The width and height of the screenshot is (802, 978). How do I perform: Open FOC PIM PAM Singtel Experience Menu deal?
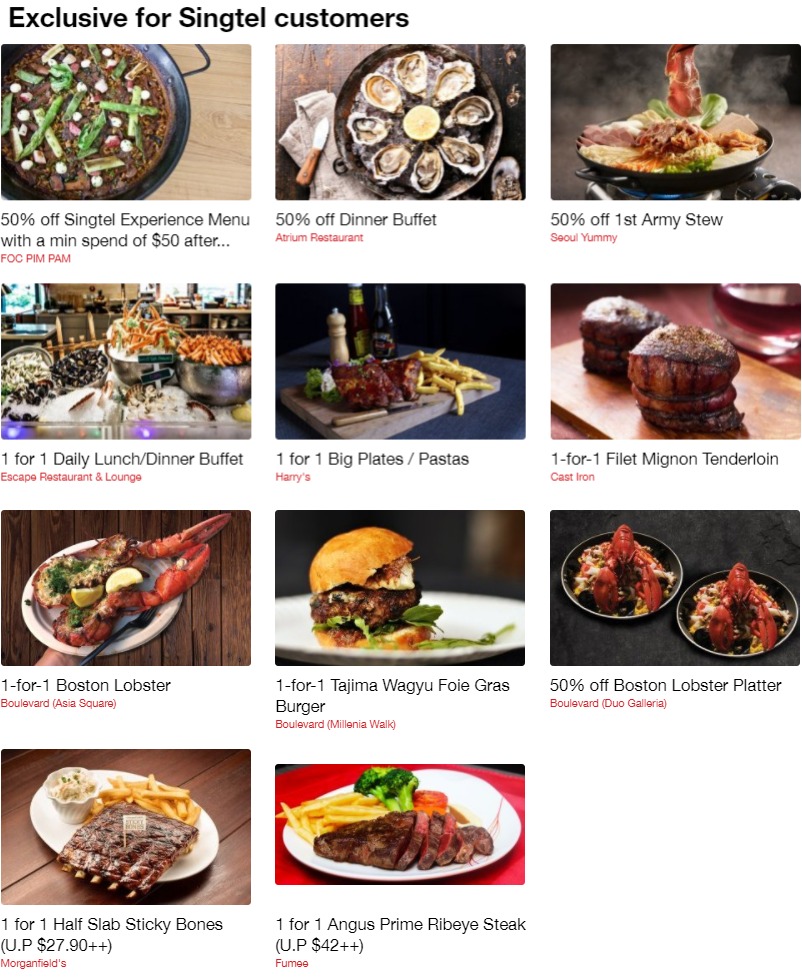(x=126, y=122)
